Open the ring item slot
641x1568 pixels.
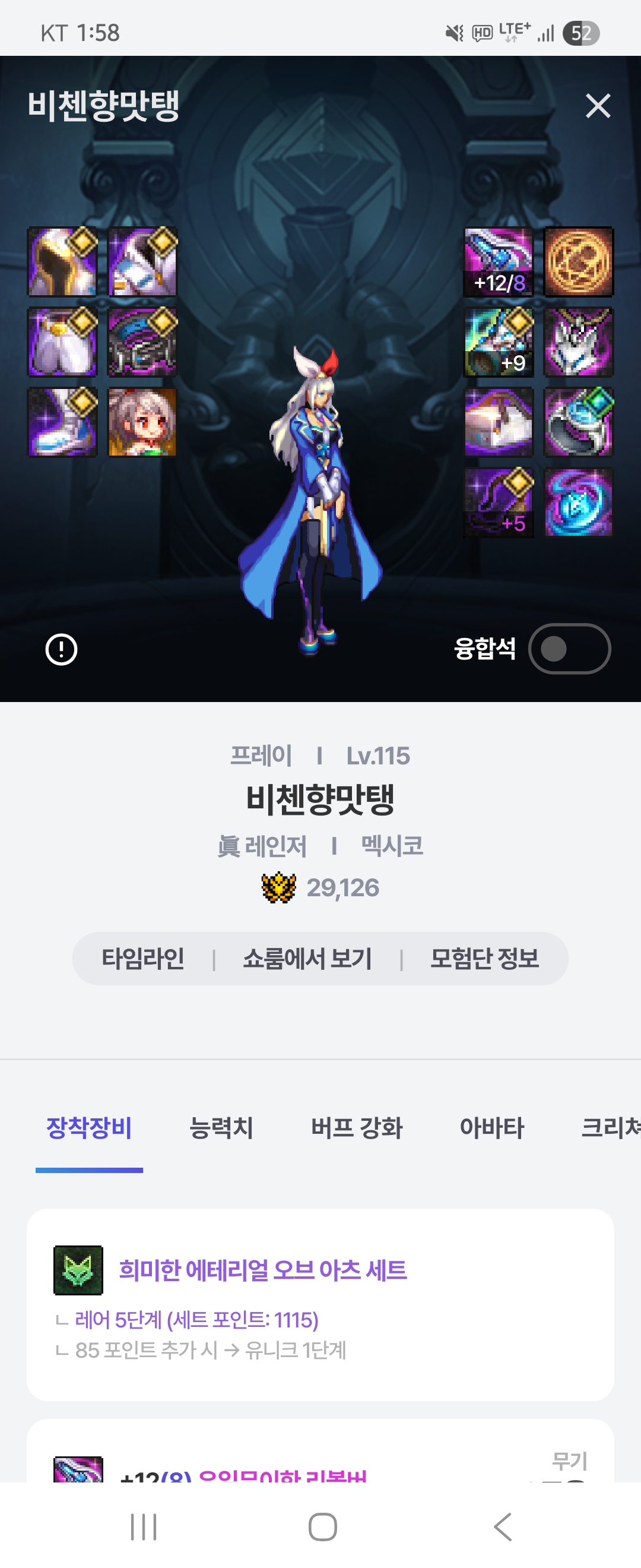[x=578, y=422]
